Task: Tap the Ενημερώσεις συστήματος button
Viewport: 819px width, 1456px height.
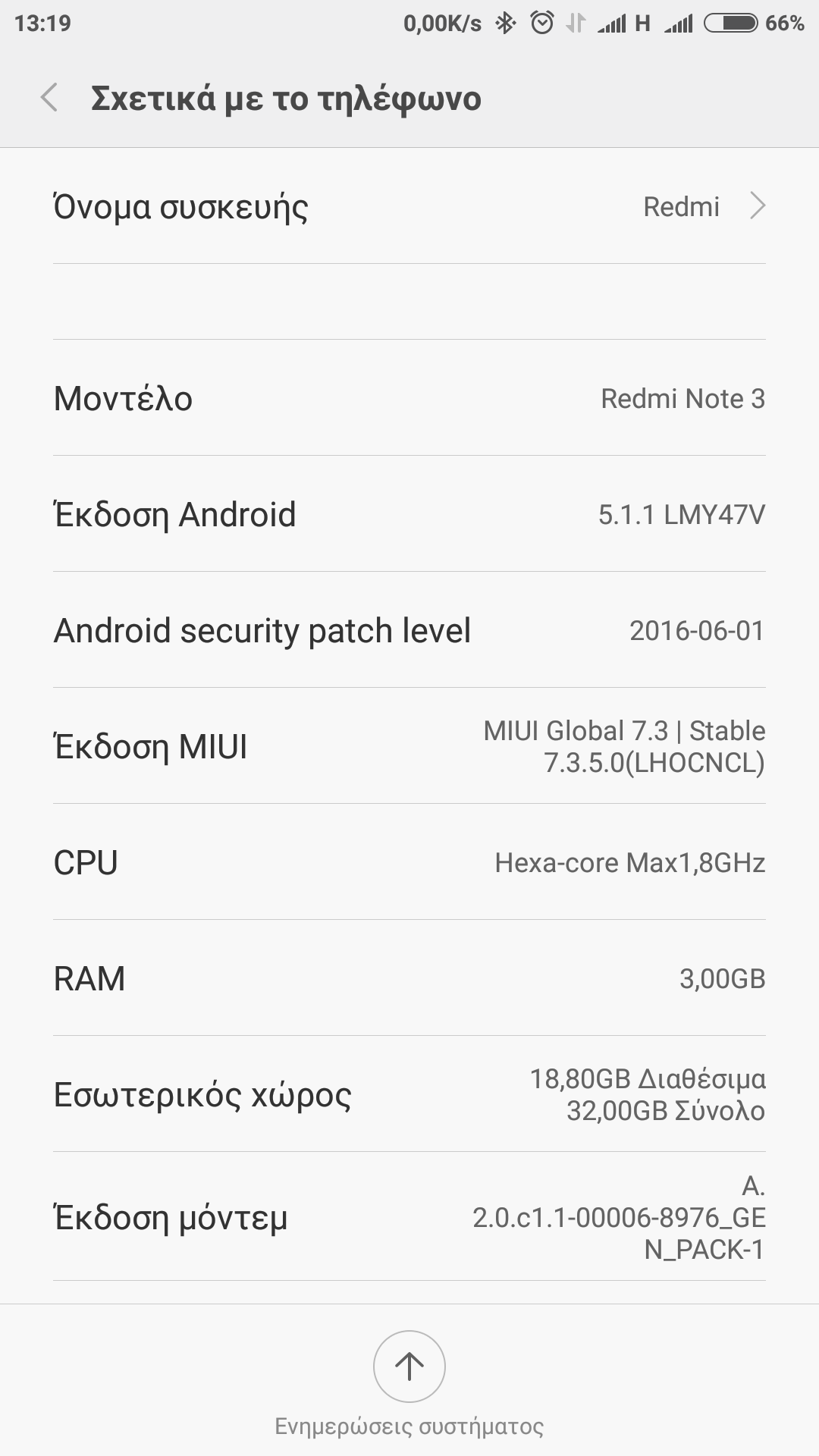Action: pos(409,1367)
